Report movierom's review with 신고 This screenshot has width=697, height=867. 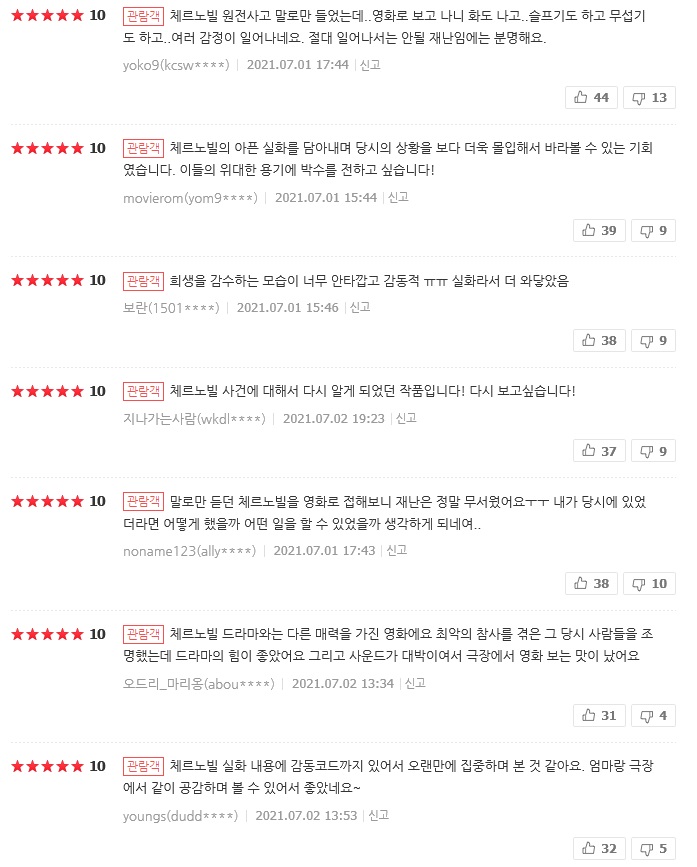398,198
